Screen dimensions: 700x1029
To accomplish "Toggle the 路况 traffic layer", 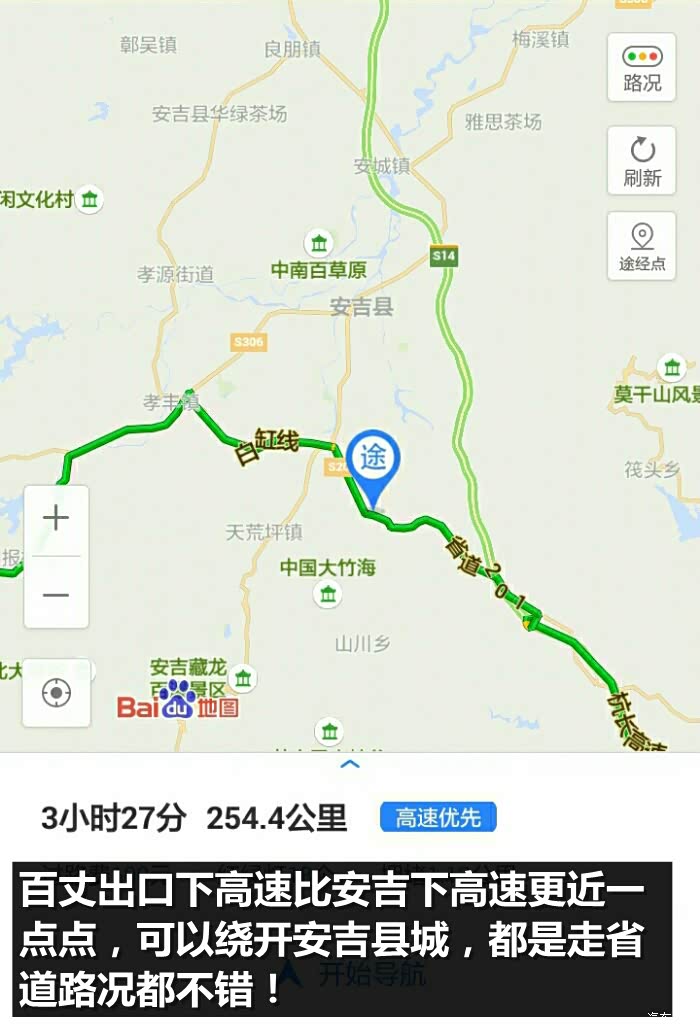I will pos(642,68).
